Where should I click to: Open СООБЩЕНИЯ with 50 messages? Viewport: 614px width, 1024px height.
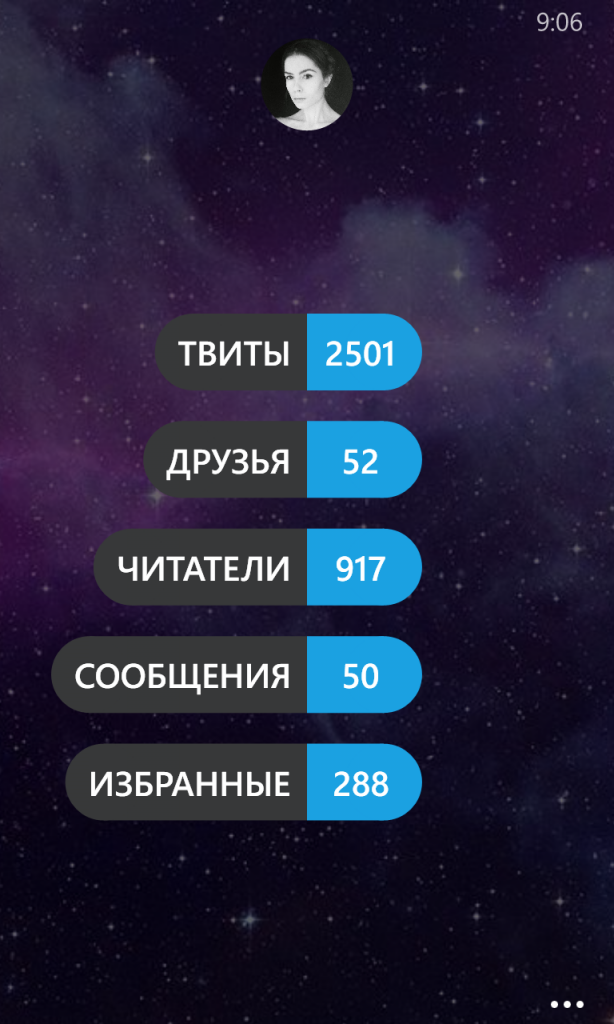236,675
